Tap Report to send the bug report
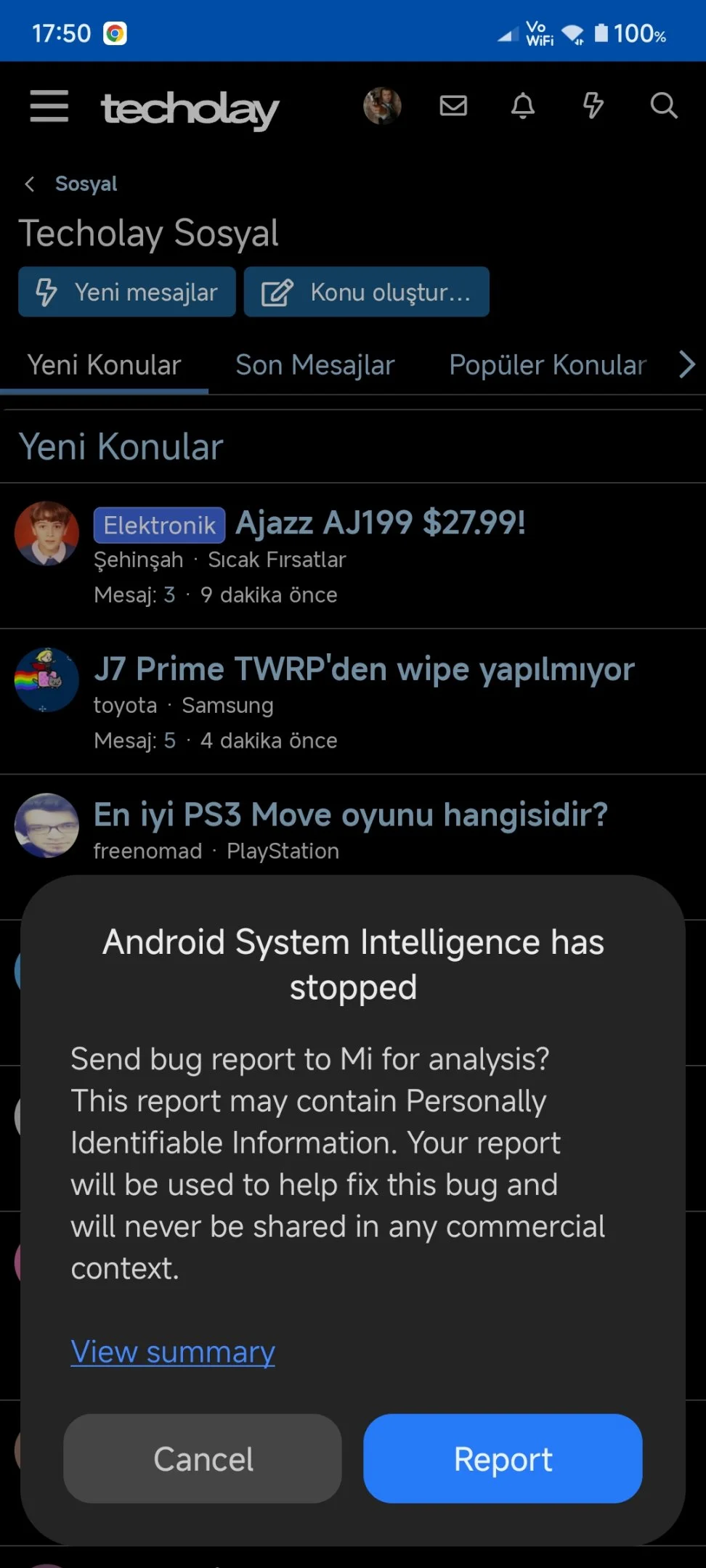This screenshot has height=1568, width=706. pyautogui.click(x=503, y=1458)
